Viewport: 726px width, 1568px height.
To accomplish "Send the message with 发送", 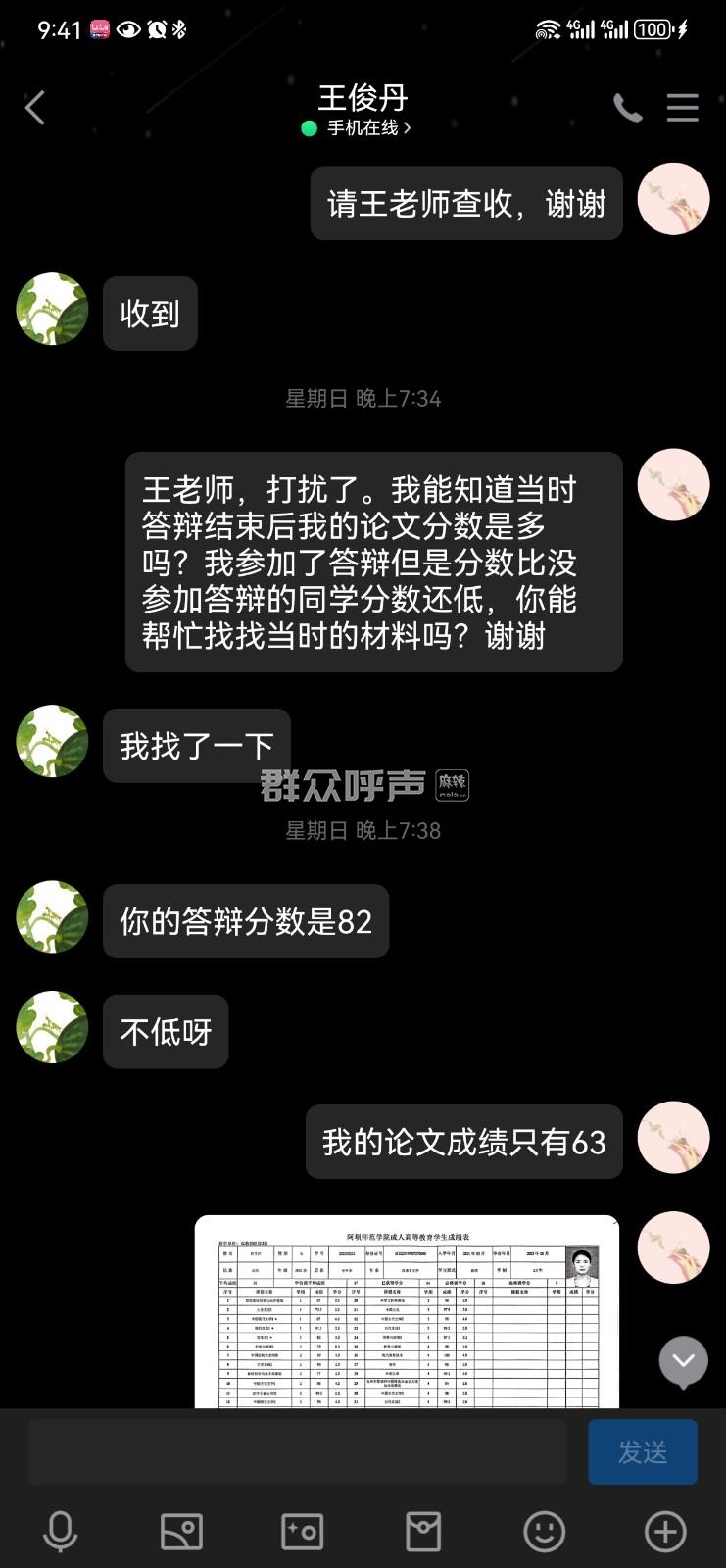I will click(x=642, y=1451).
